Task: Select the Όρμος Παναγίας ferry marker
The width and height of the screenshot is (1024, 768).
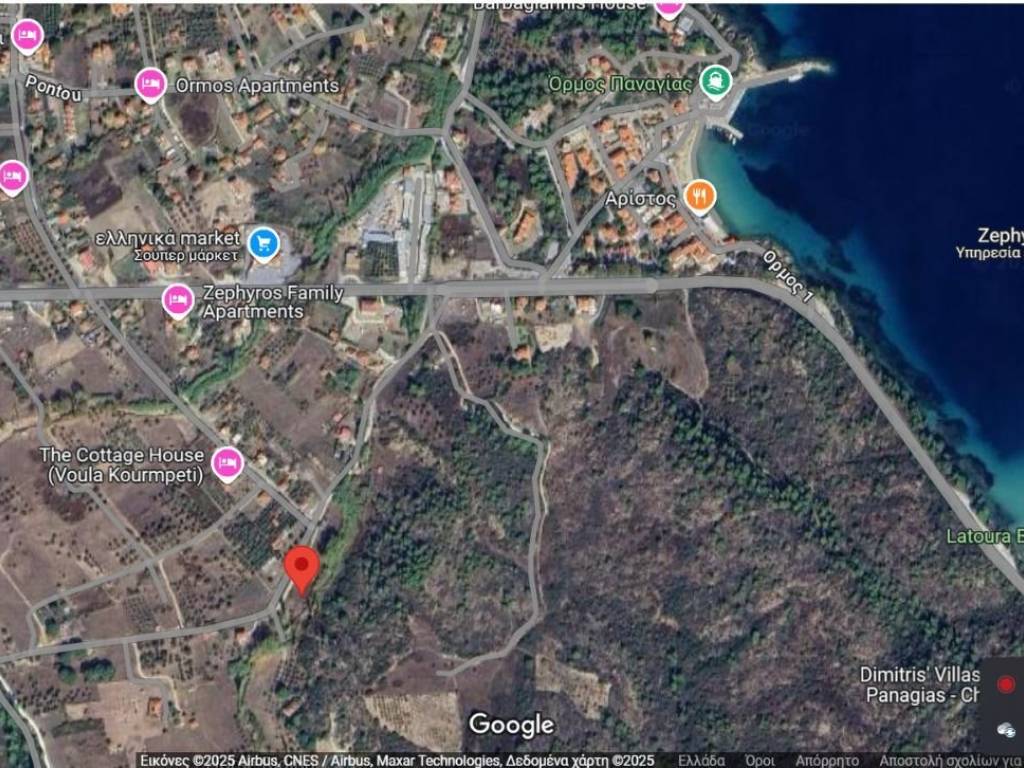Action: point(715,81)
